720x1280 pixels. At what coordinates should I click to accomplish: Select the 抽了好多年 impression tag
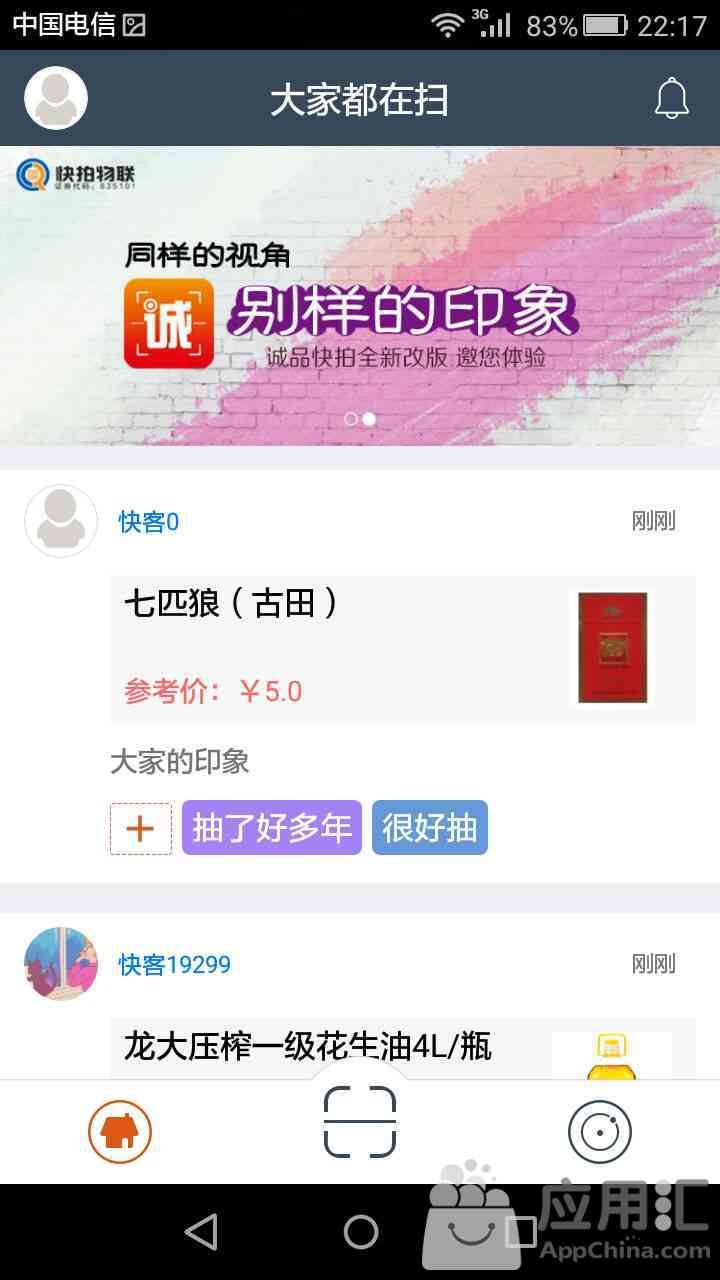[x=270, y=828]
